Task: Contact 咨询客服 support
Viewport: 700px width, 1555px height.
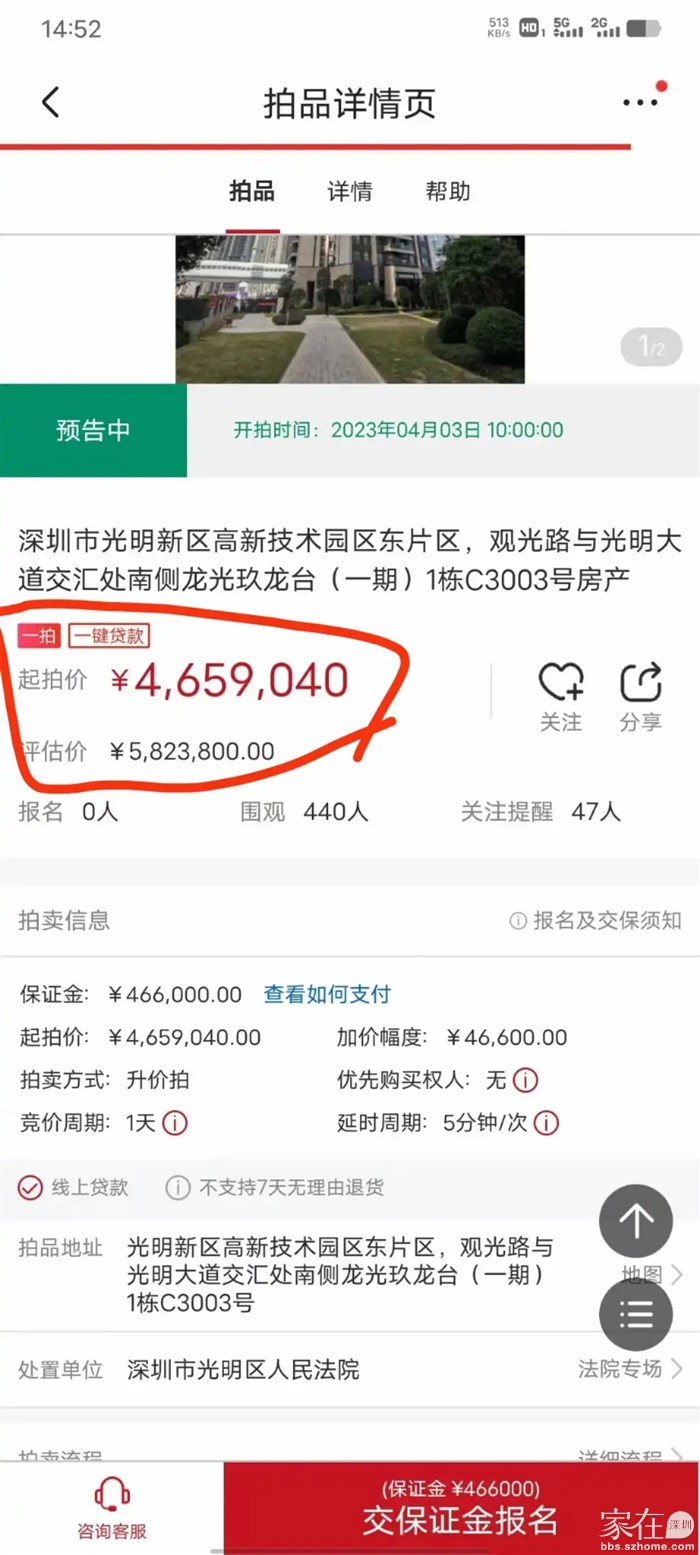Action: click(112, 1510)
